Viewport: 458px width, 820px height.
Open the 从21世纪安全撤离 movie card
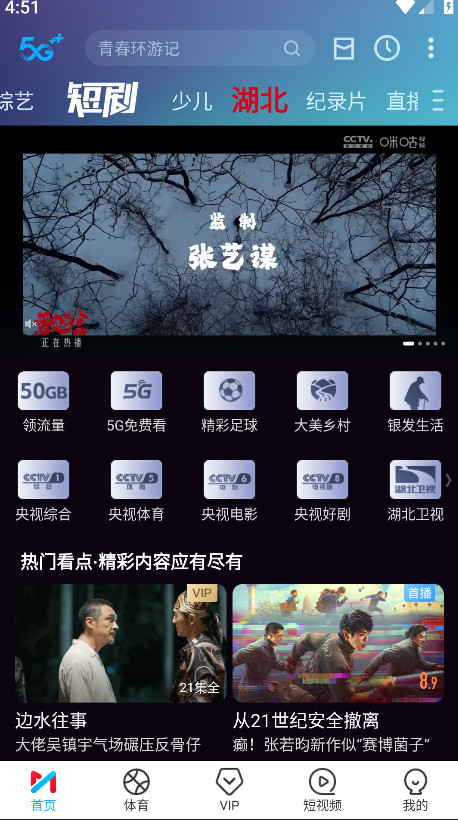click(x=338, y=669)
